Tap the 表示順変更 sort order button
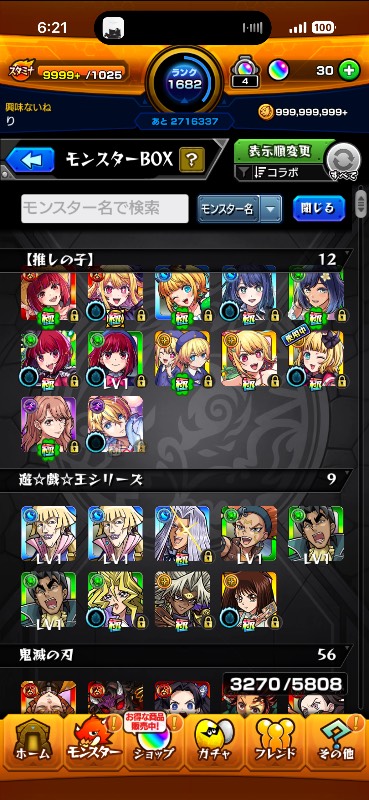The height and width of the screenshot is (800, 369). 280,152
